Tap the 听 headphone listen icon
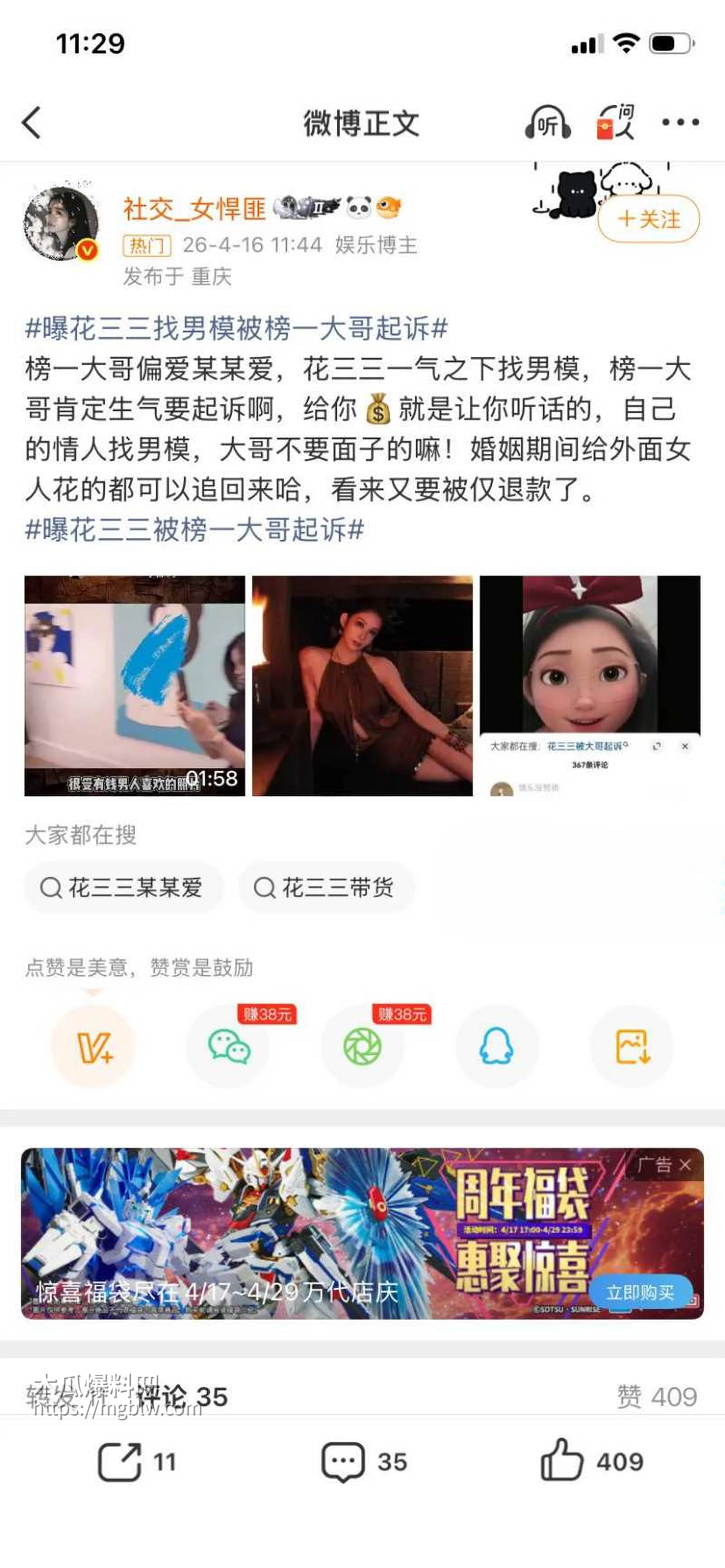Screen dimensions: 725x1568 point(549,122)
